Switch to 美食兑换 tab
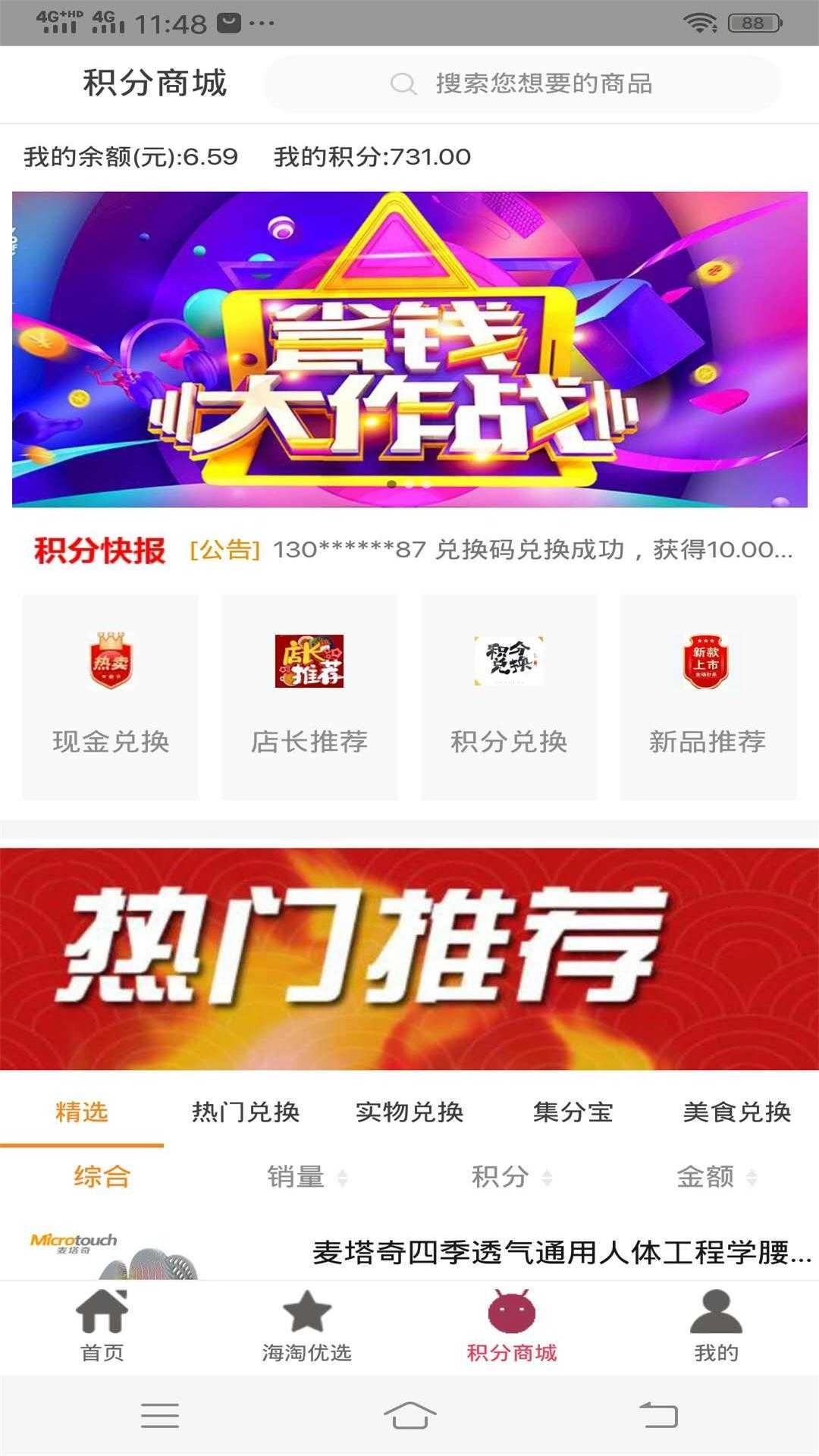Screen dimensions: 819x1456 pos(736,1112)
